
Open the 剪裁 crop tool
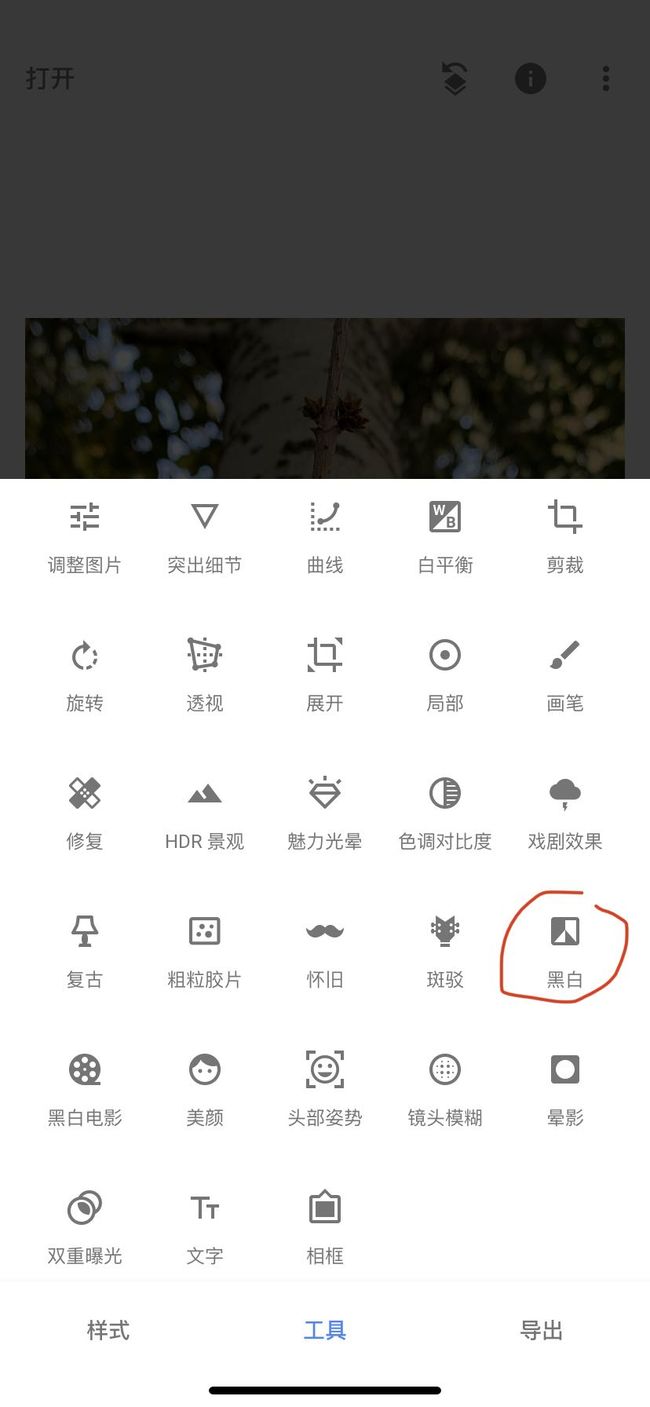click(565, 538)
